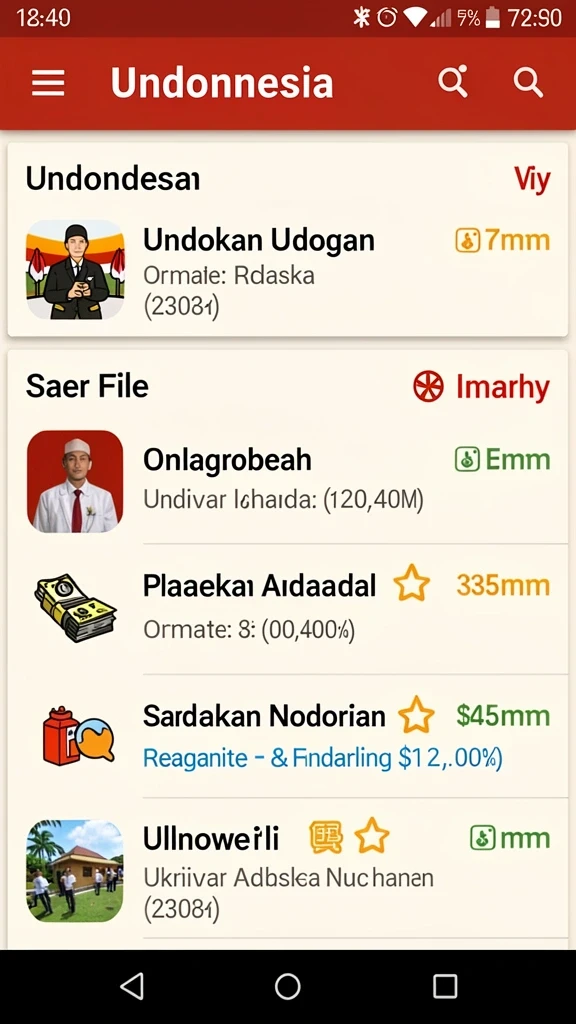Go back with the system back button
Screen dimensions: 576x1024
coord(133,986)
